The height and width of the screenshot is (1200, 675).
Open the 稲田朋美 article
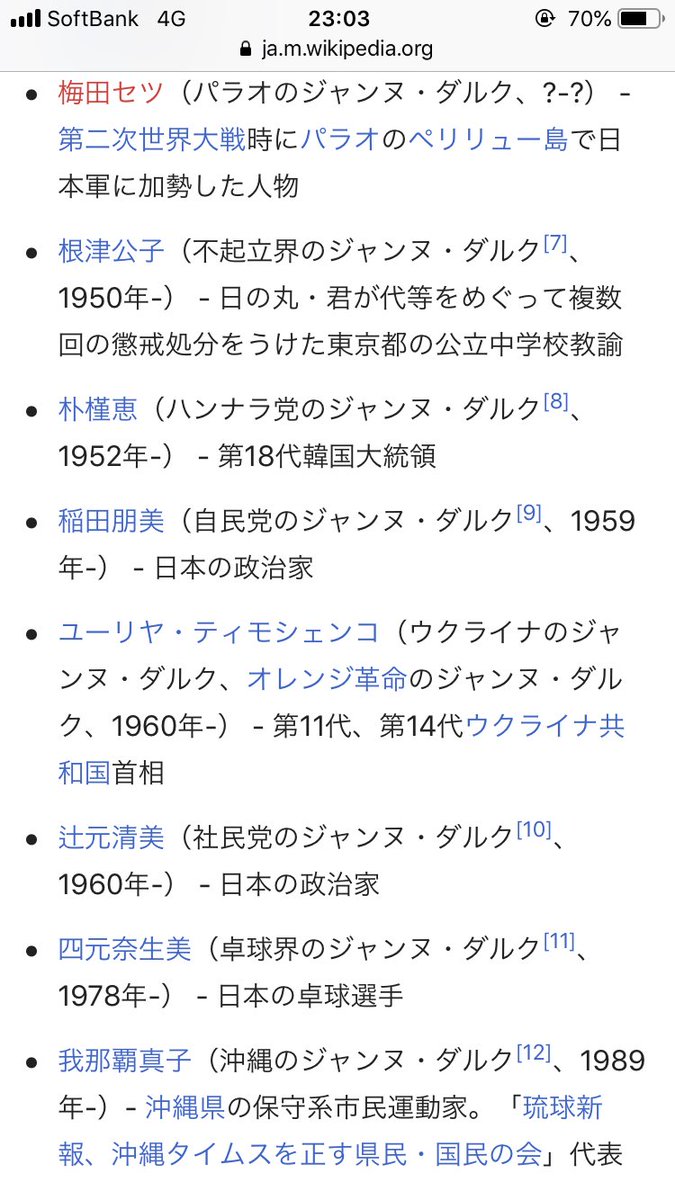pos(110,521)
